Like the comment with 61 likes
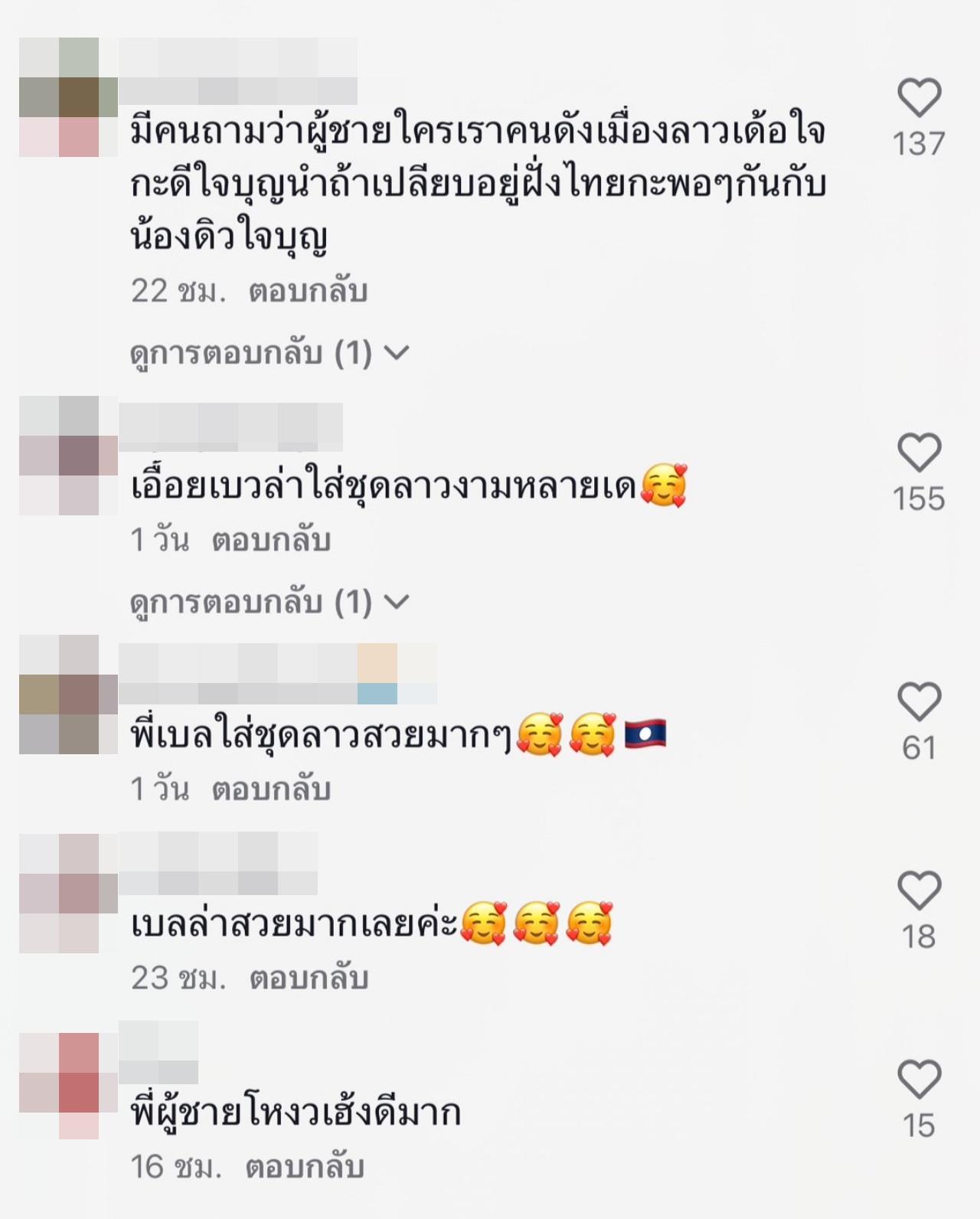980x1219 pixels. click(x=919, y=701)
